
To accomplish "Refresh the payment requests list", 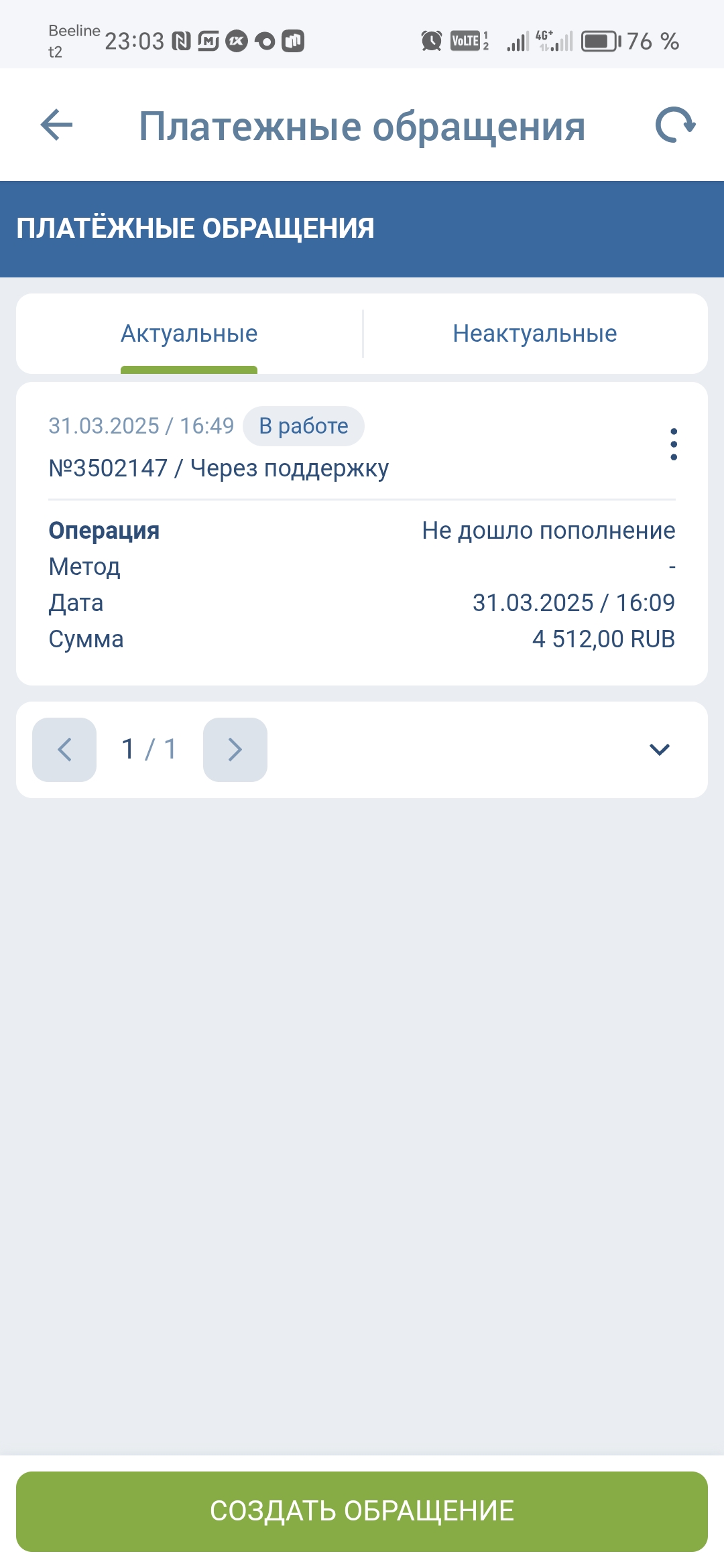I will (x=674, y=125).
